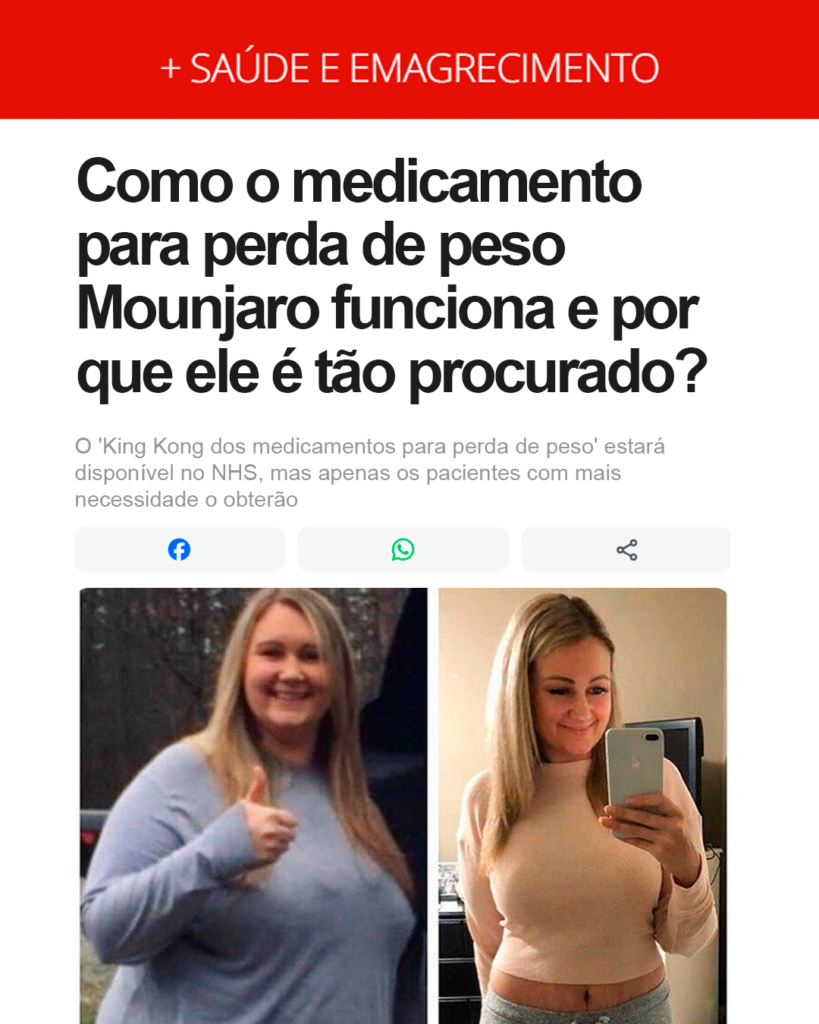
Task: Open the Saúde e Emagrecimento section header
Action: [x=409, y=68]
